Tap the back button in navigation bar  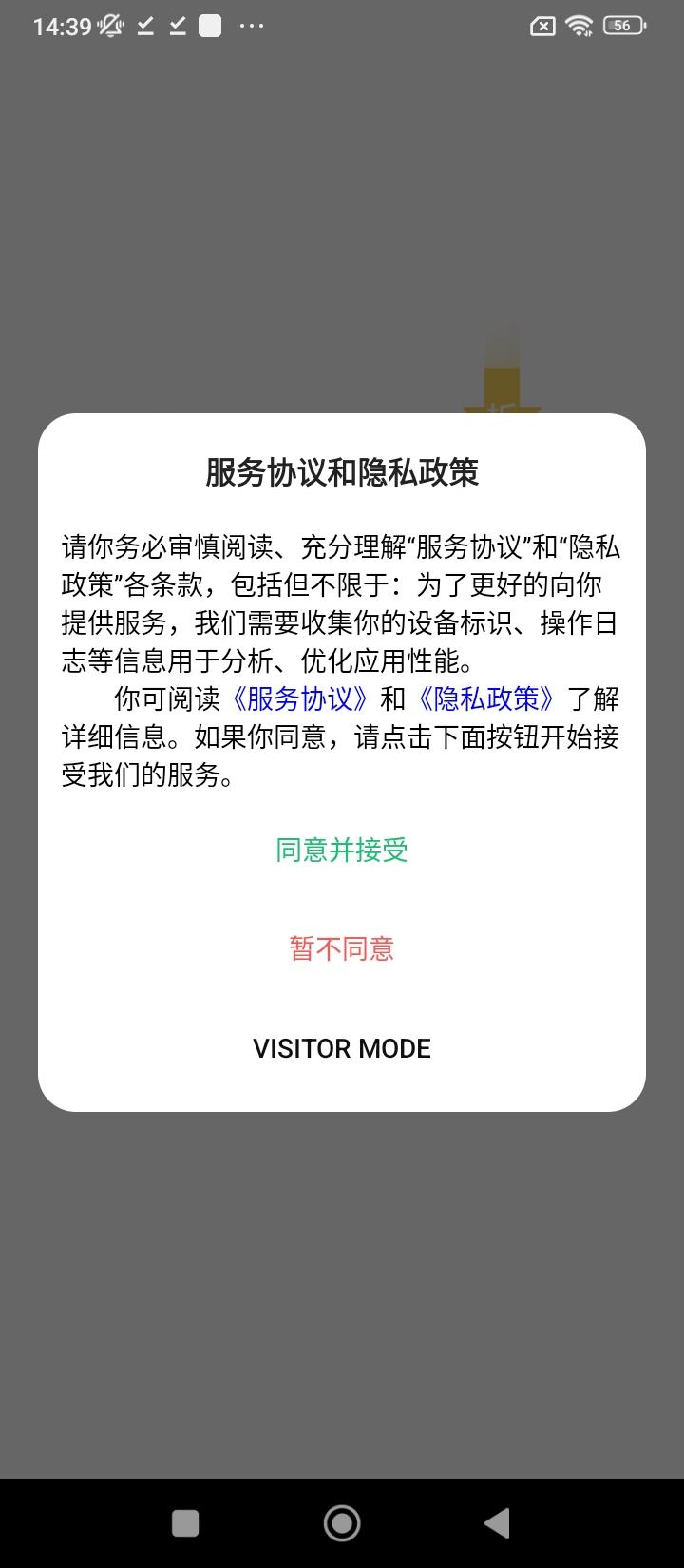click(498, 1521)
